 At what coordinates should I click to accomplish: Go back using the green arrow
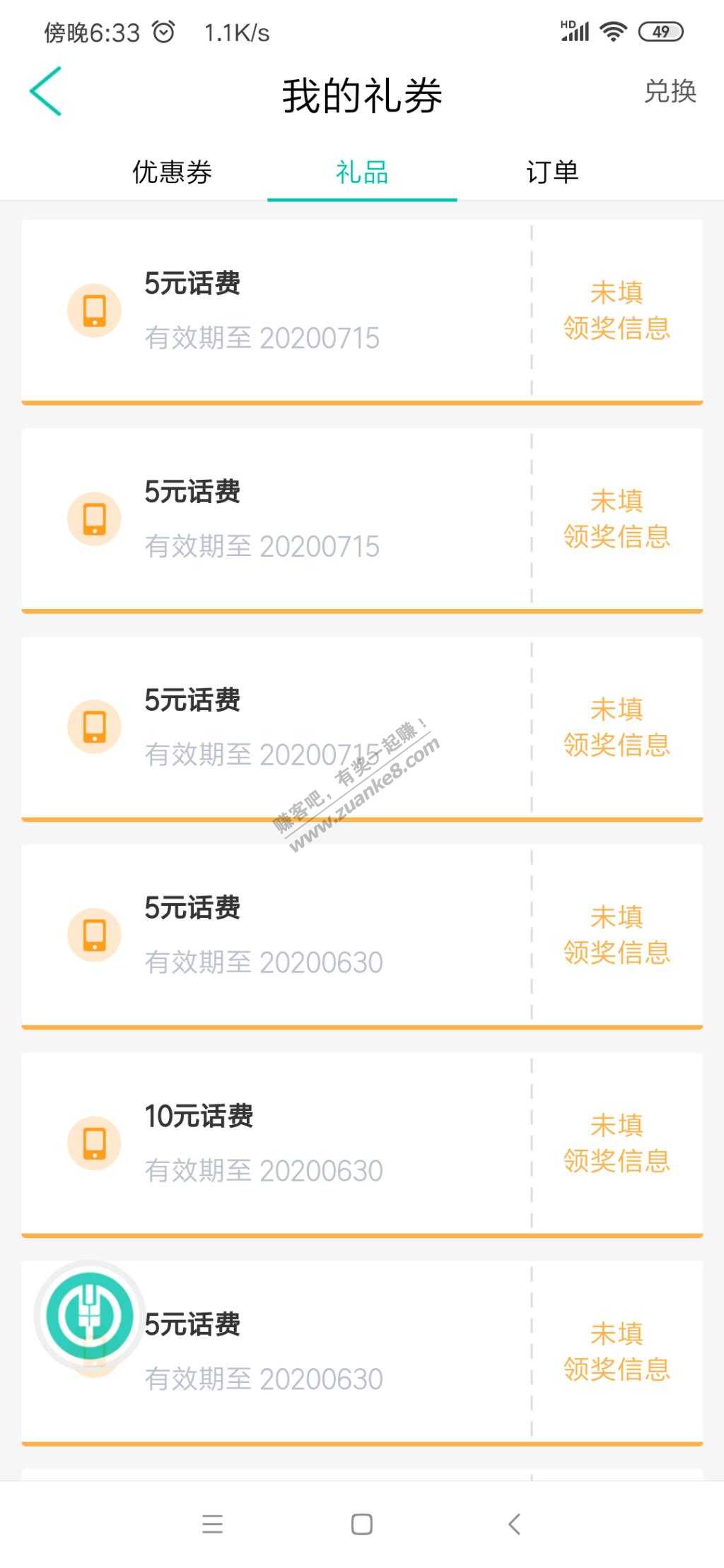pyautogui.click(x=46, y=92)
